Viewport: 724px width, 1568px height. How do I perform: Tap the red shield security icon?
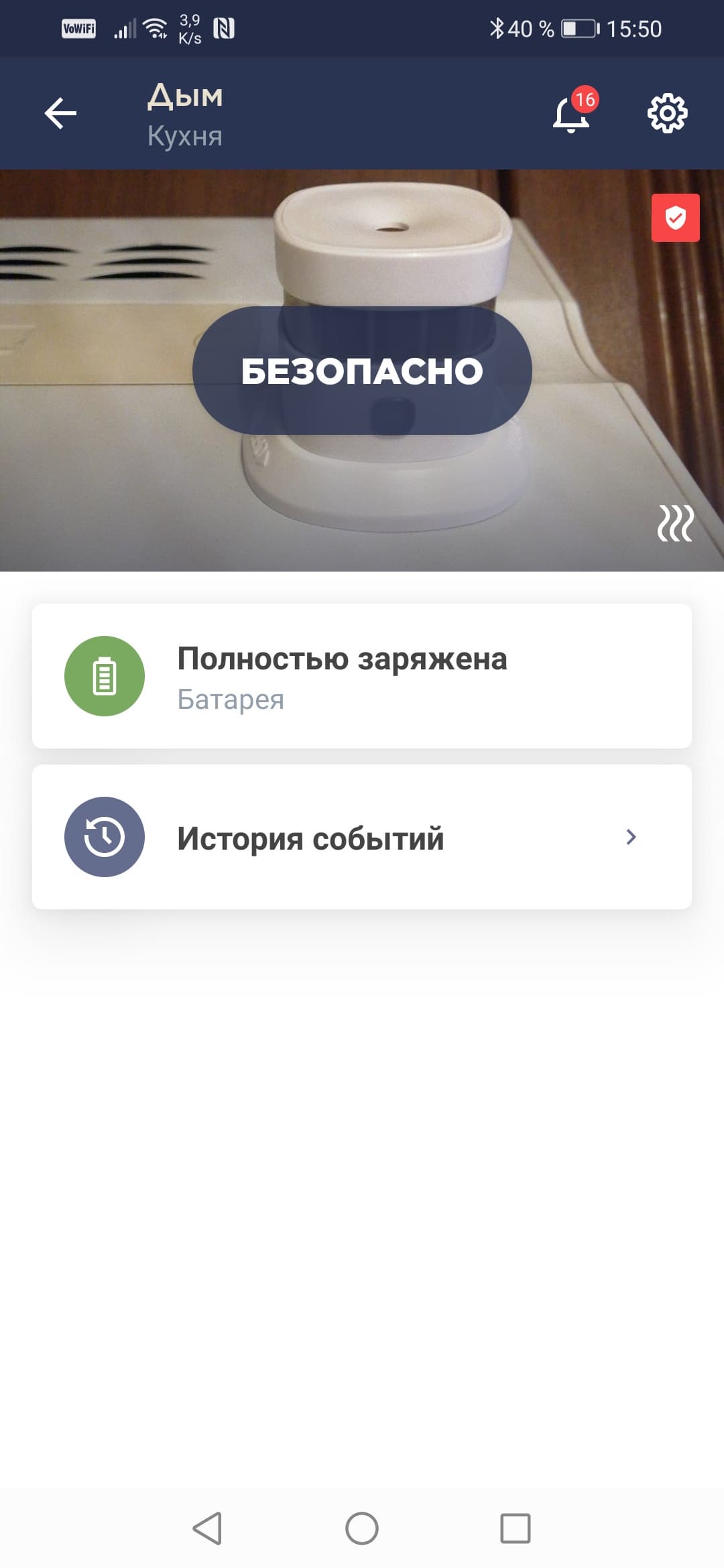coord(675,218)
